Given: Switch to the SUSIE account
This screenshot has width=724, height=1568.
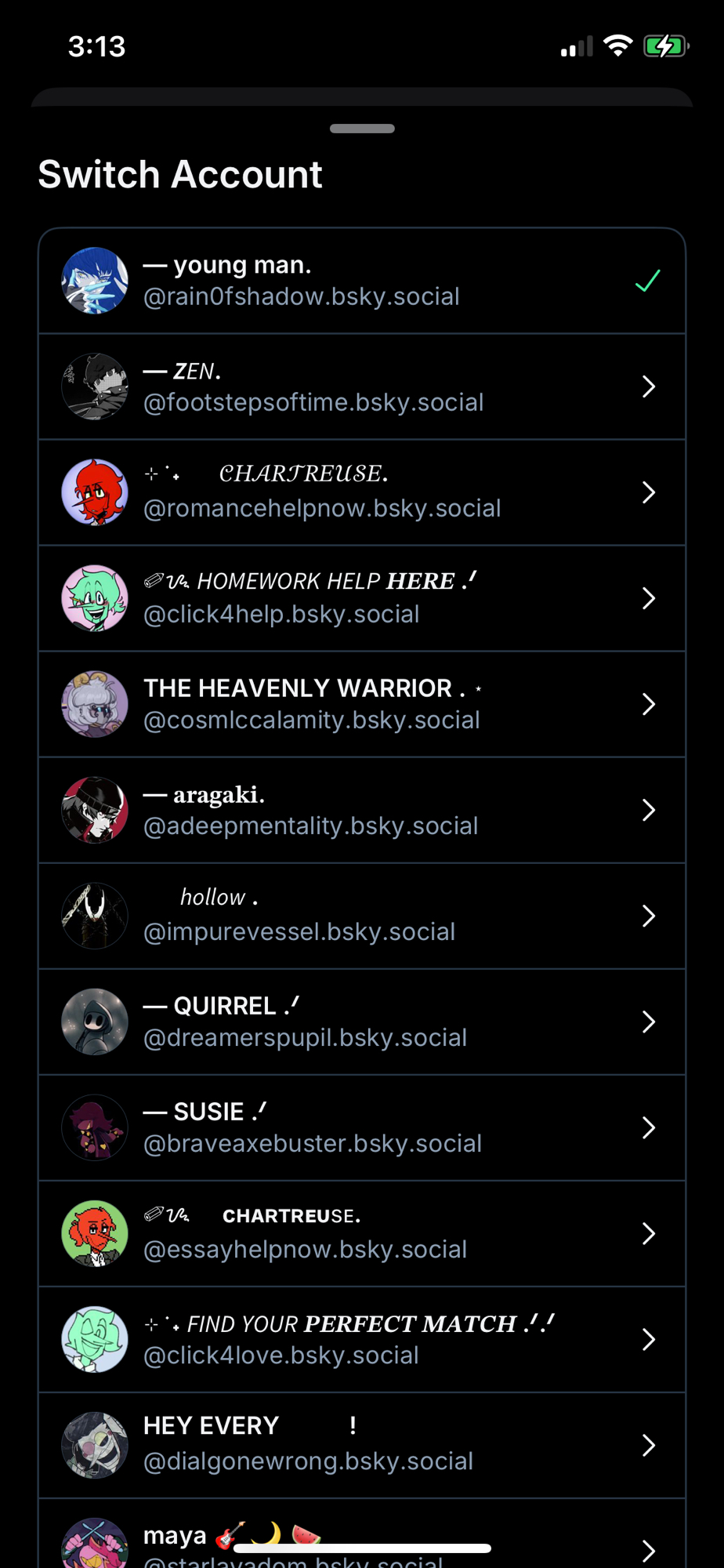Looking at the screenshot, I should coord(361,1127).
